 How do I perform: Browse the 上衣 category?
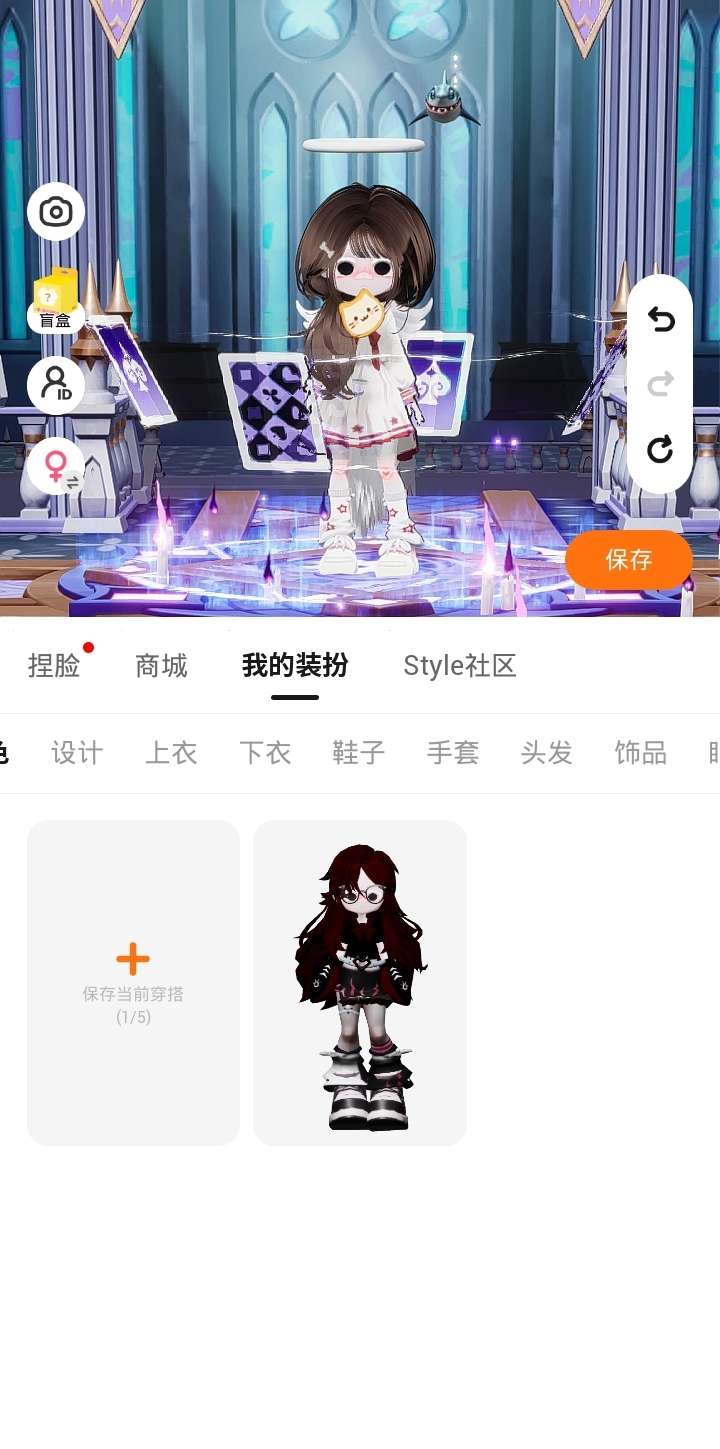(x=171, y=753)
